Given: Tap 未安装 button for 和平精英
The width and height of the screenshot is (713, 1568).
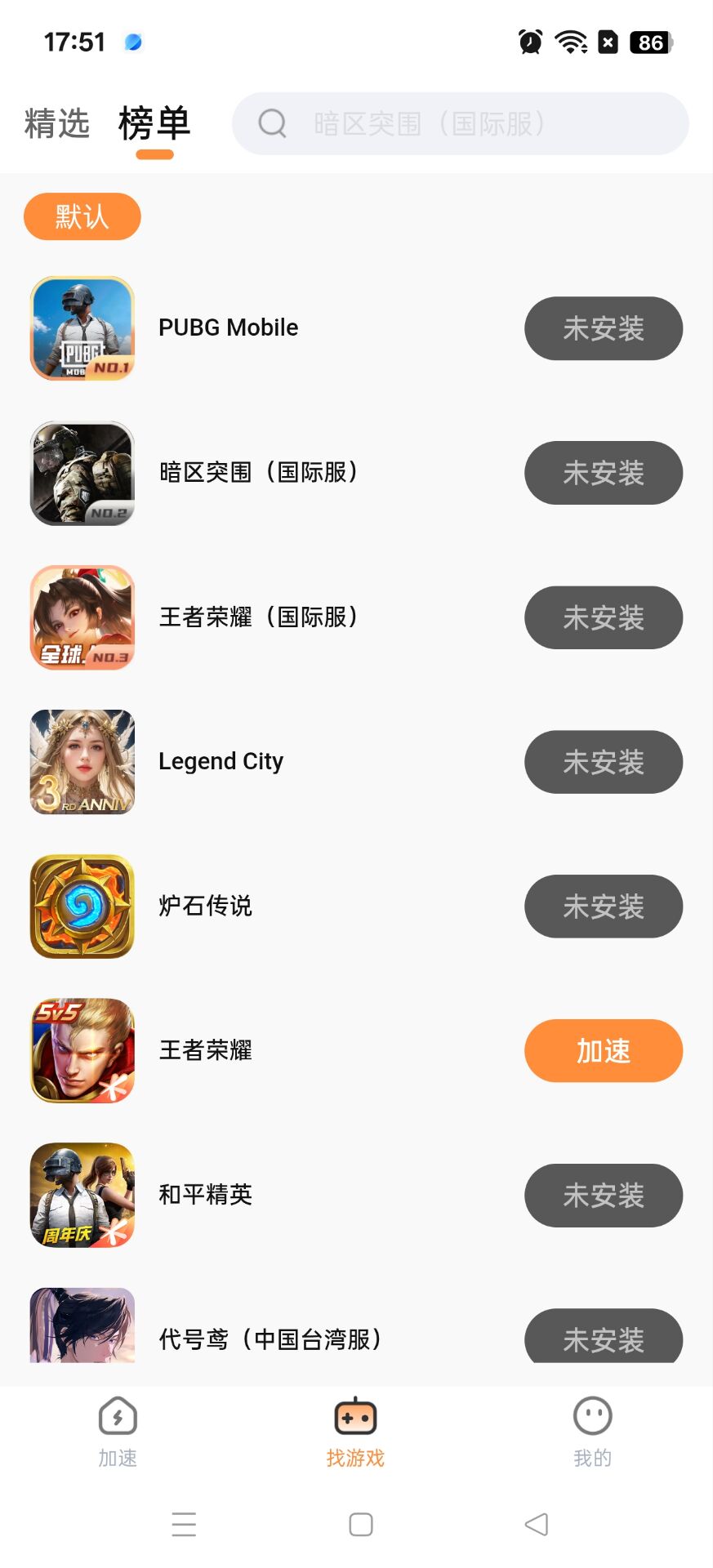Looking at the screenshot, I should tap(603, 1196).
